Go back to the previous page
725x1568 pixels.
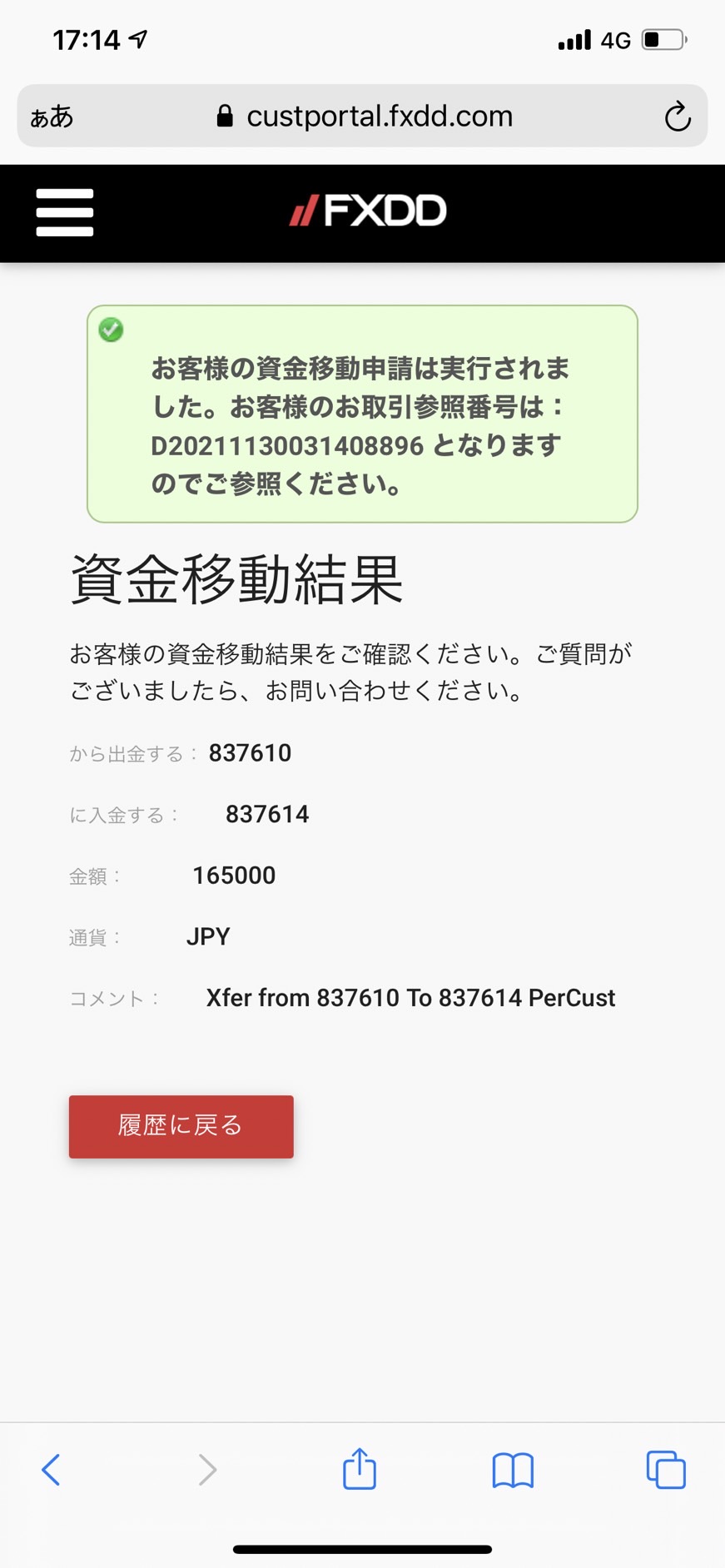tap(51, 1470)
